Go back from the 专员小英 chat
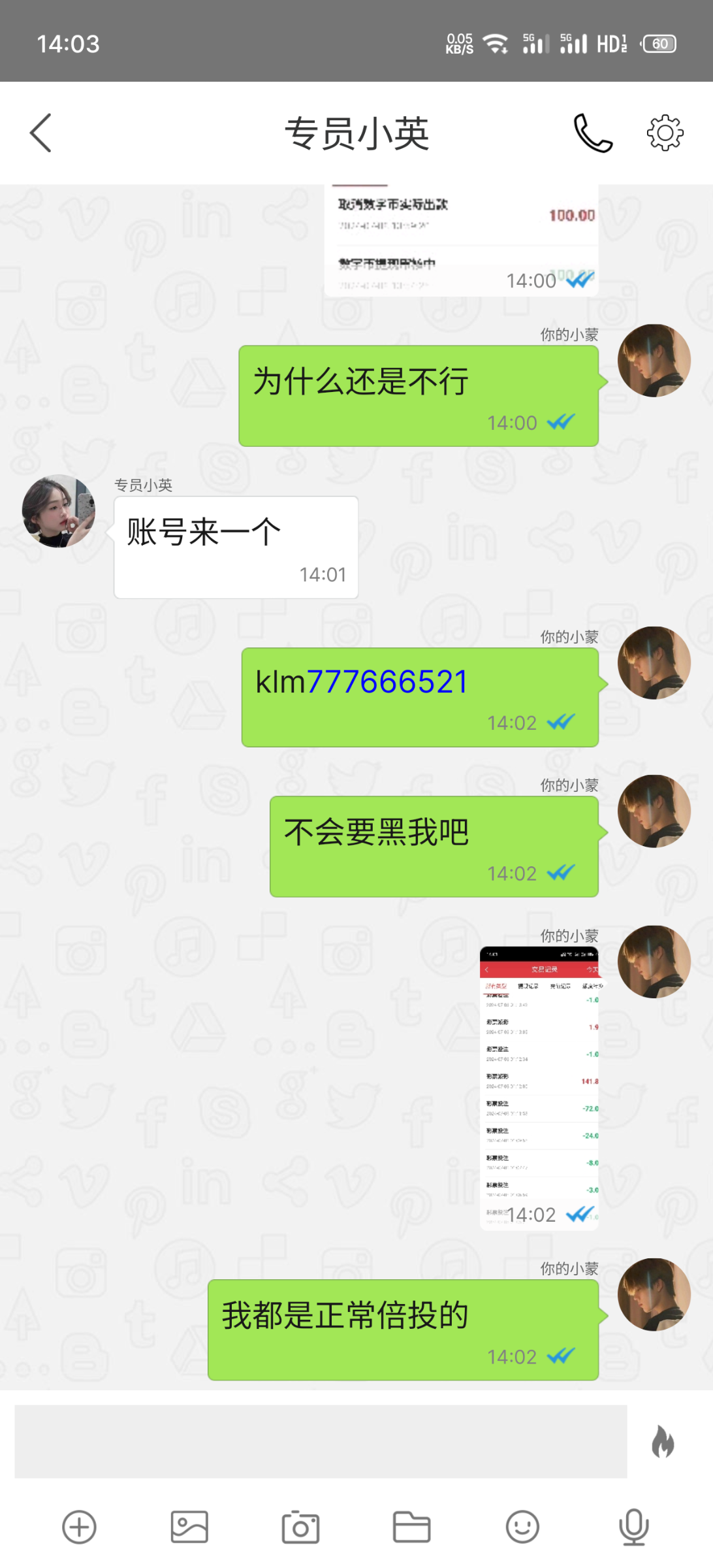 [40, 133]
